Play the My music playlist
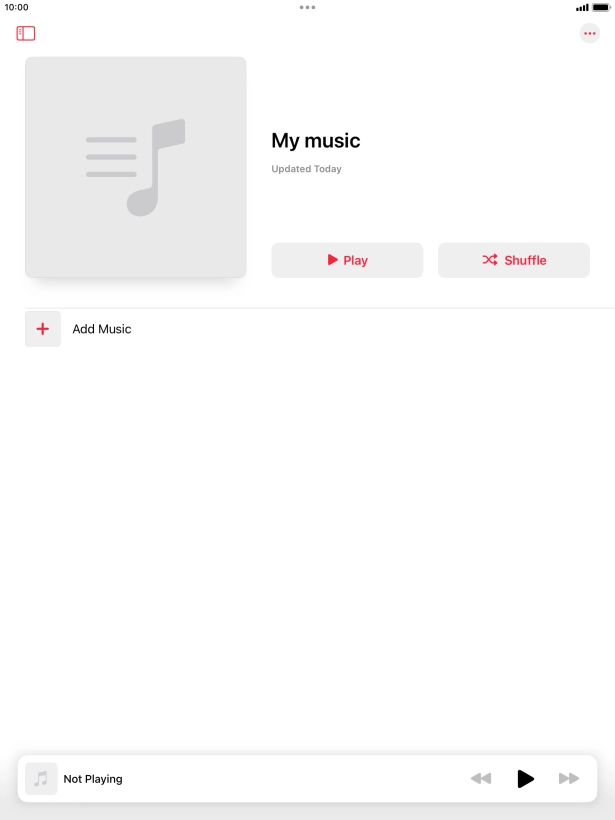The height and width of the screenshot is (820, 615). pyautogui.click(x=347, y=260)
